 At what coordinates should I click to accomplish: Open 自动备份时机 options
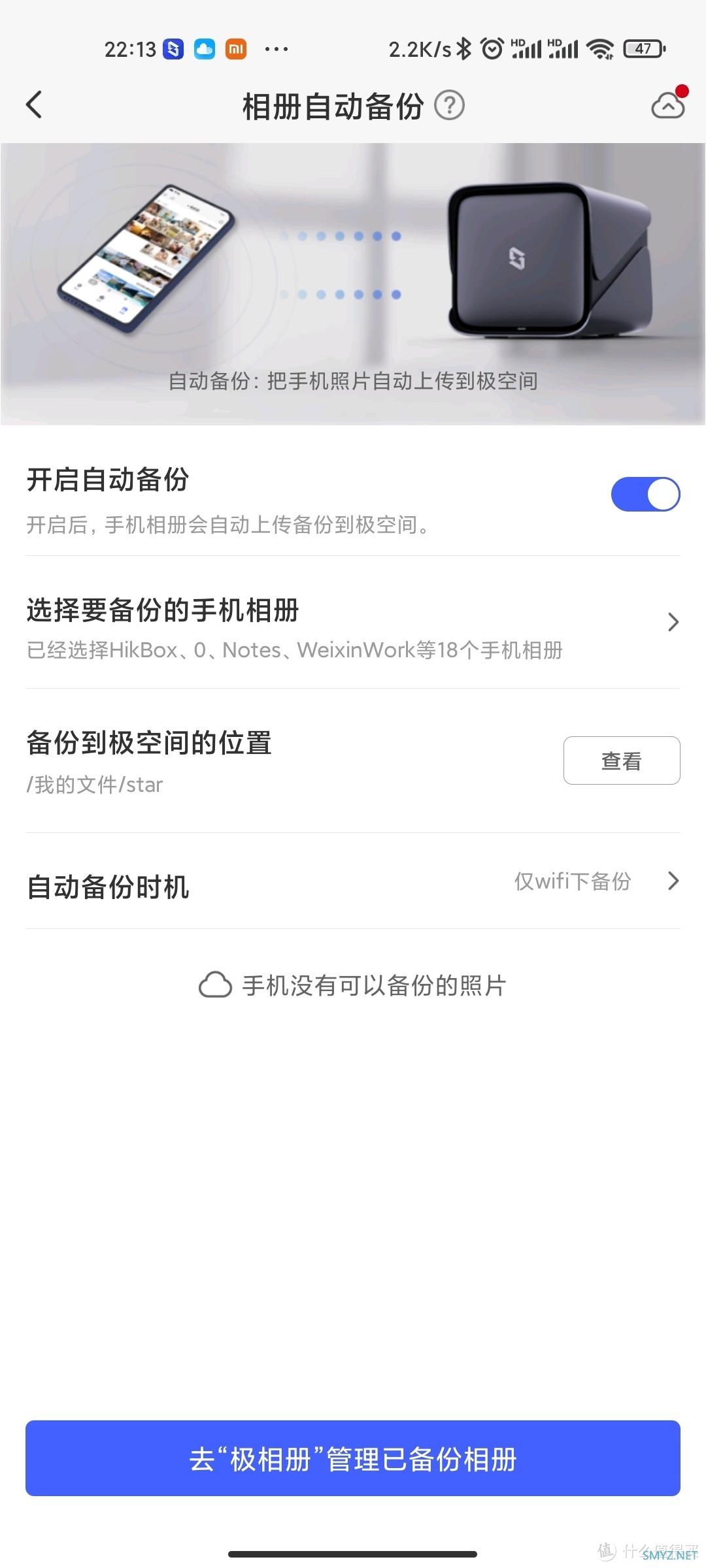tap(353, 882)
